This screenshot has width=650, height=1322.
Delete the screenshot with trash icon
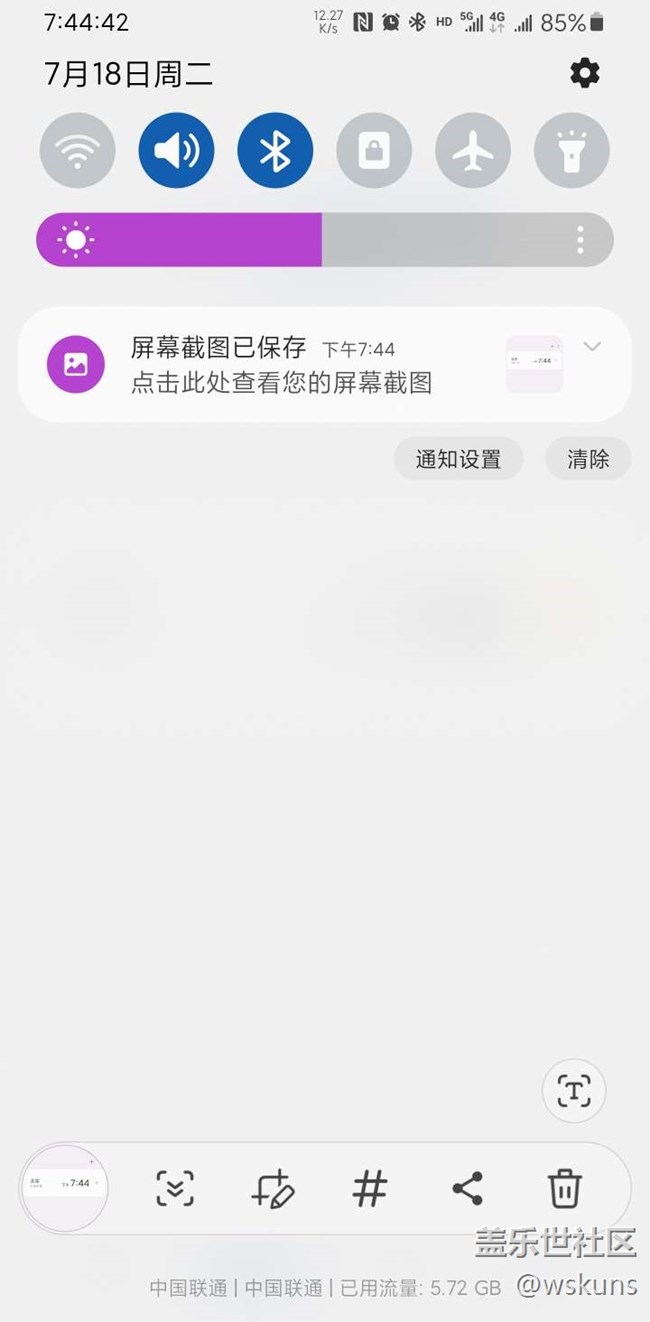tap(564, 1188)
